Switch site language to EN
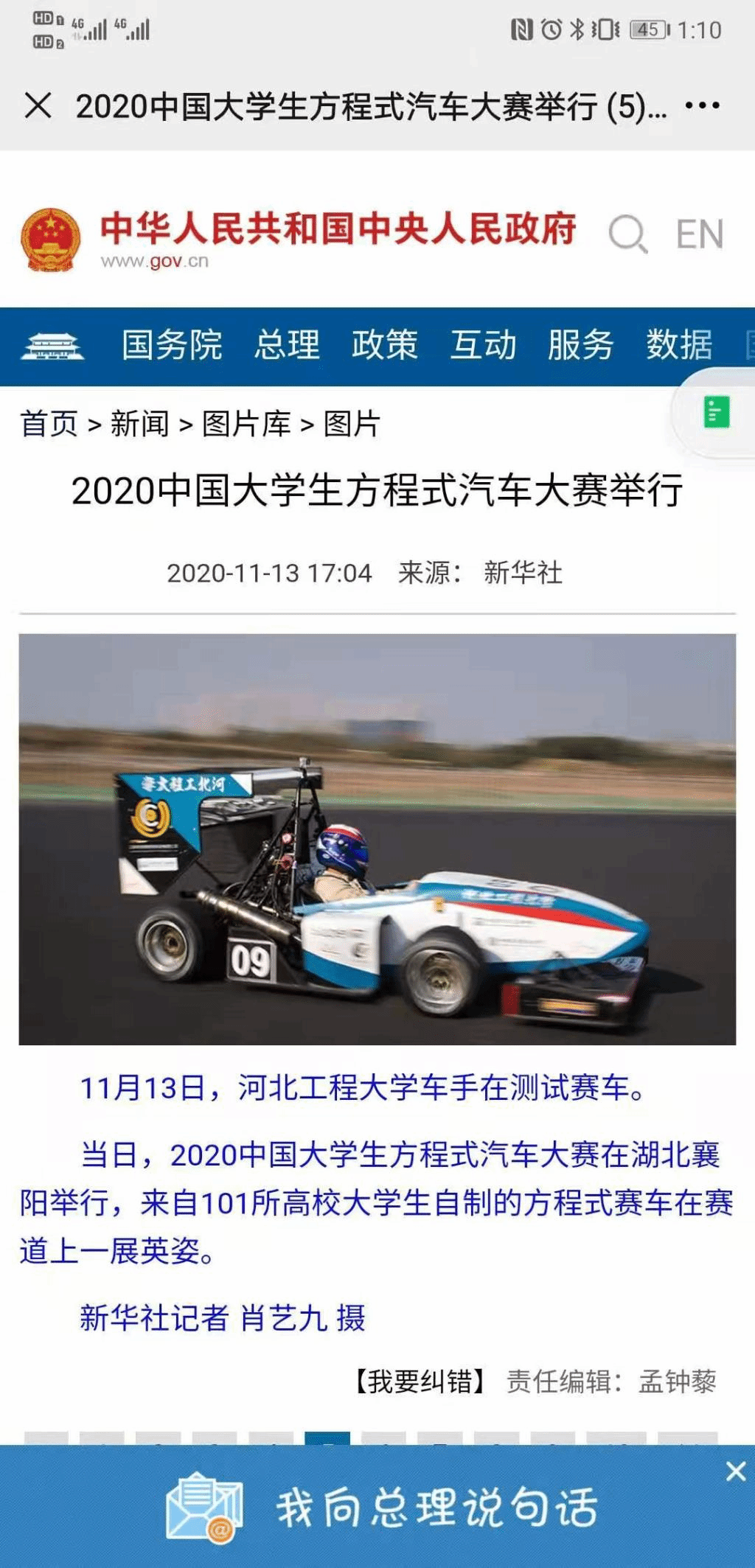Screen dimensions: 755x1568 click(x=699, y=234)
